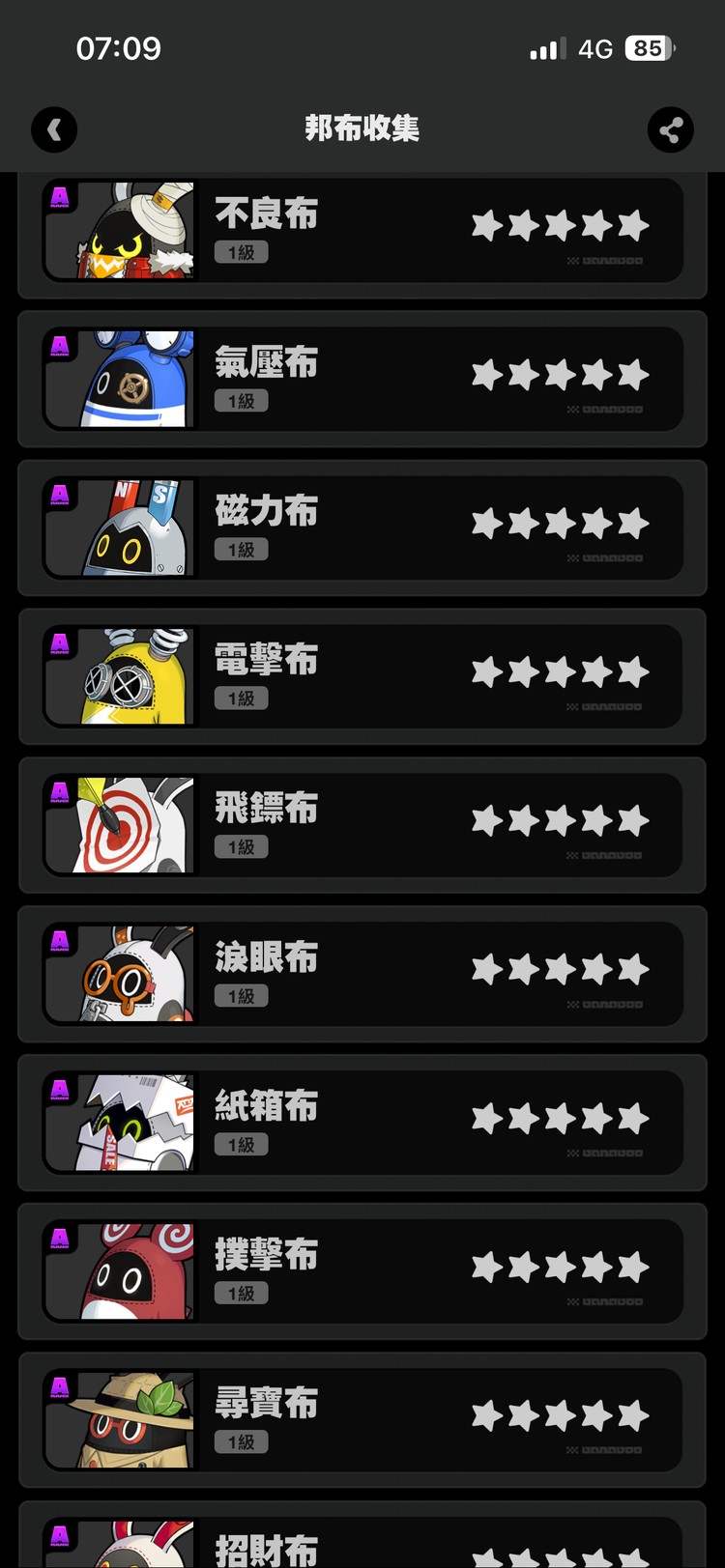The image size is (725, 1568).
Task: Click the A rank badge on 電擊布
Action: (x=60, y=643)
